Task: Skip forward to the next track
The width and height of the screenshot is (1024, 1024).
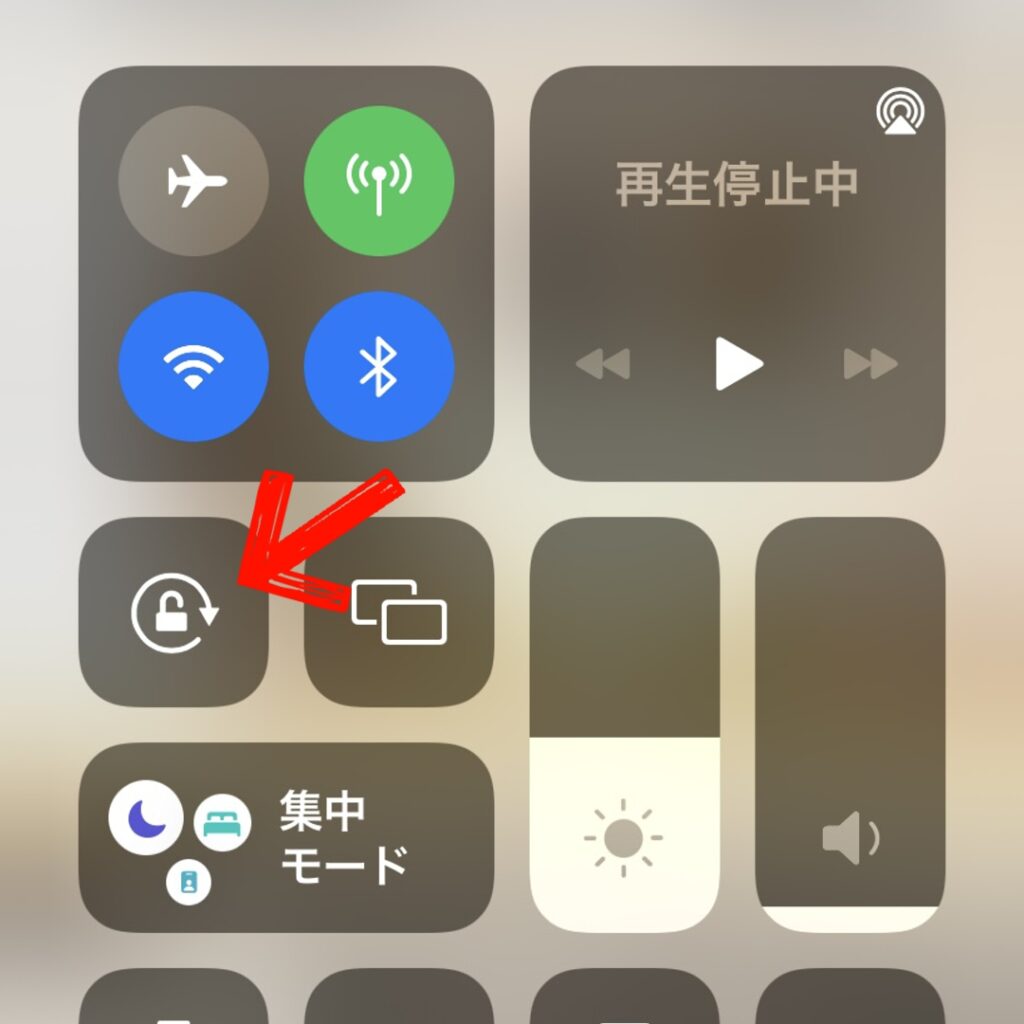Action: [870, 364]
